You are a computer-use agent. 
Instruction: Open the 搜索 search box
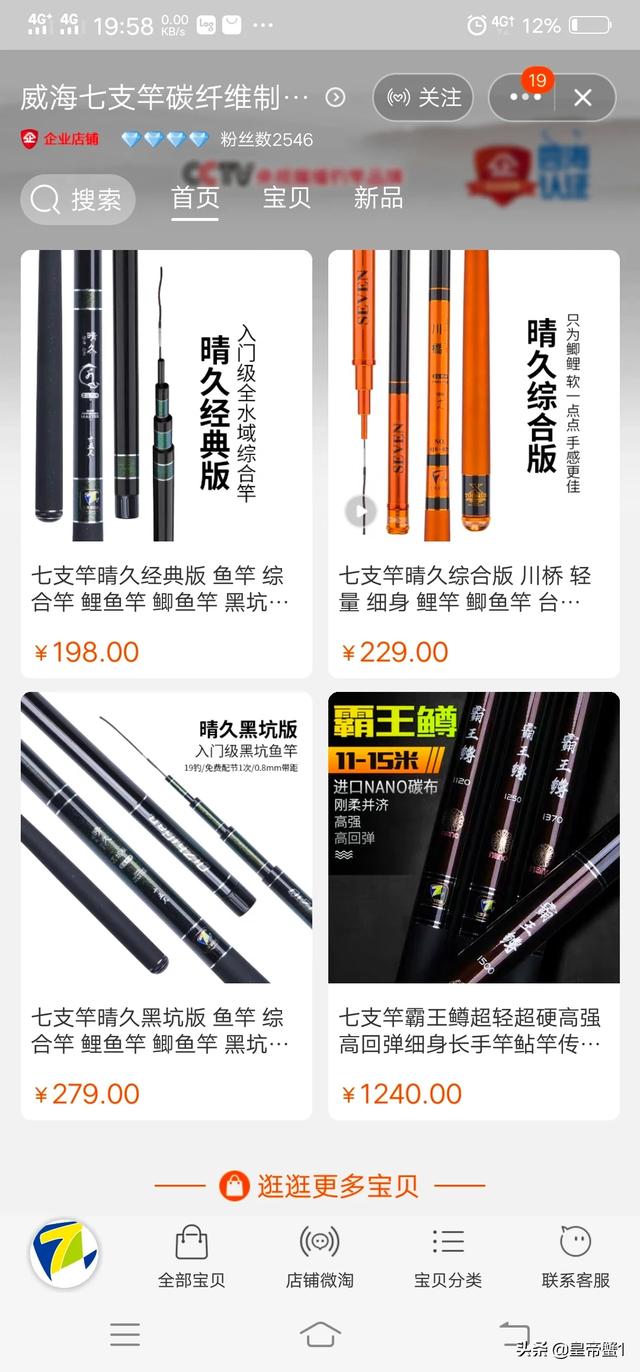[x=77, y=199]
